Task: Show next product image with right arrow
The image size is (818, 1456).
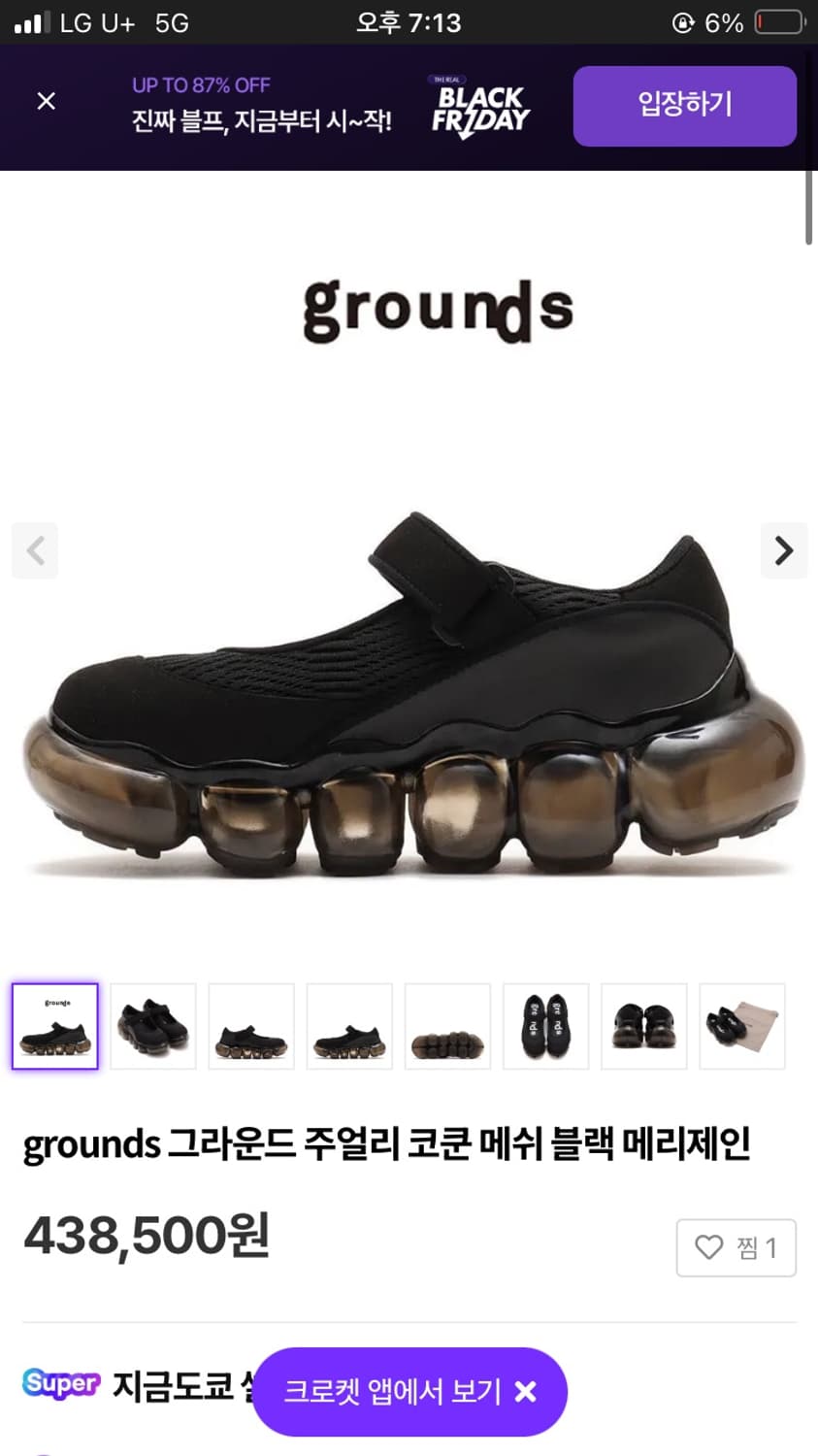Action: pos(783,550)
